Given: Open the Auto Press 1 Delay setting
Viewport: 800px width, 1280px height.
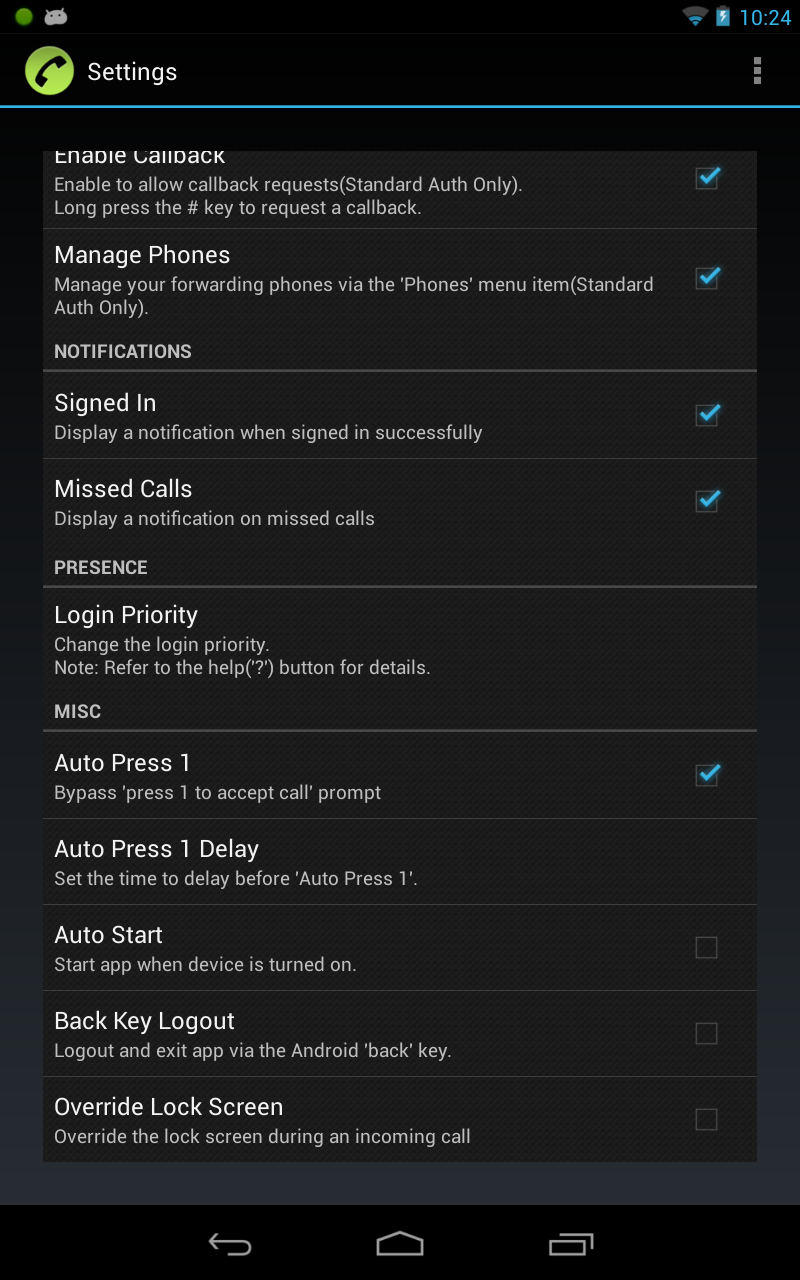Looking at the screenshot, I should click(300, 862).
